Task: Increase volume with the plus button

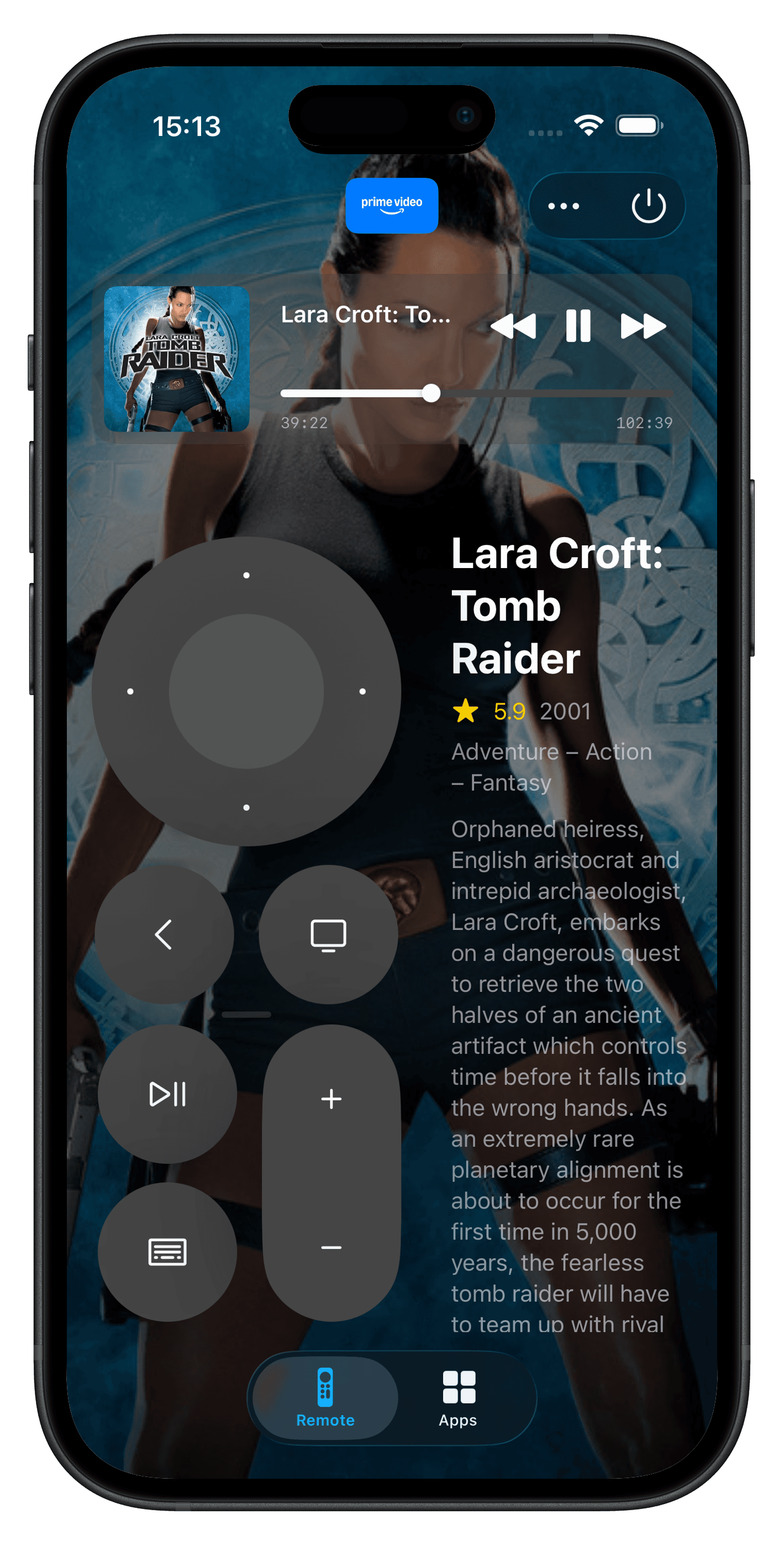Action: [331, 1099]
